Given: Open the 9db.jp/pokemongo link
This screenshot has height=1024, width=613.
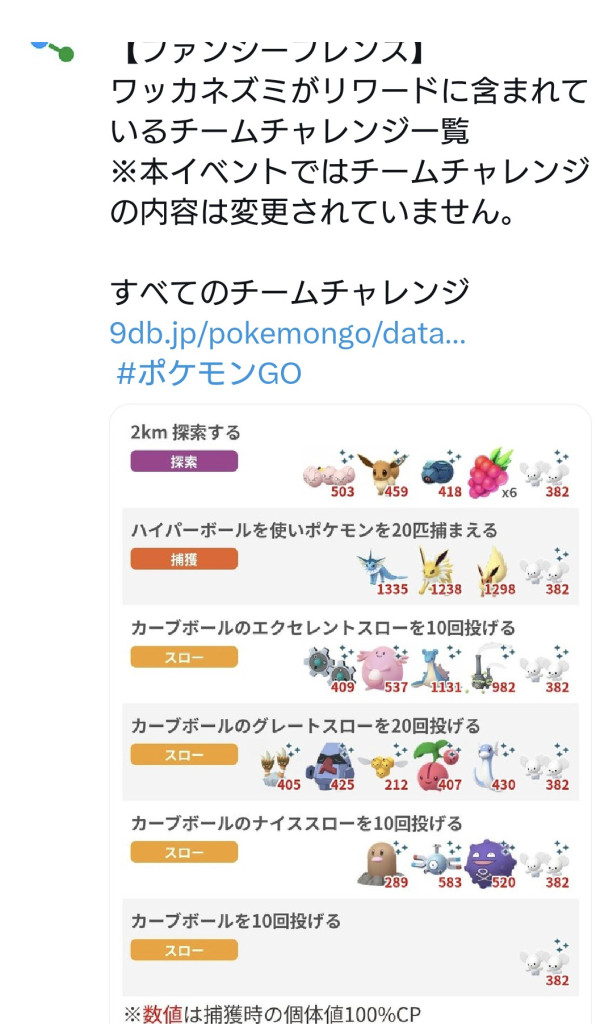Looking at the screenshot, I should (x=287, y=333).
